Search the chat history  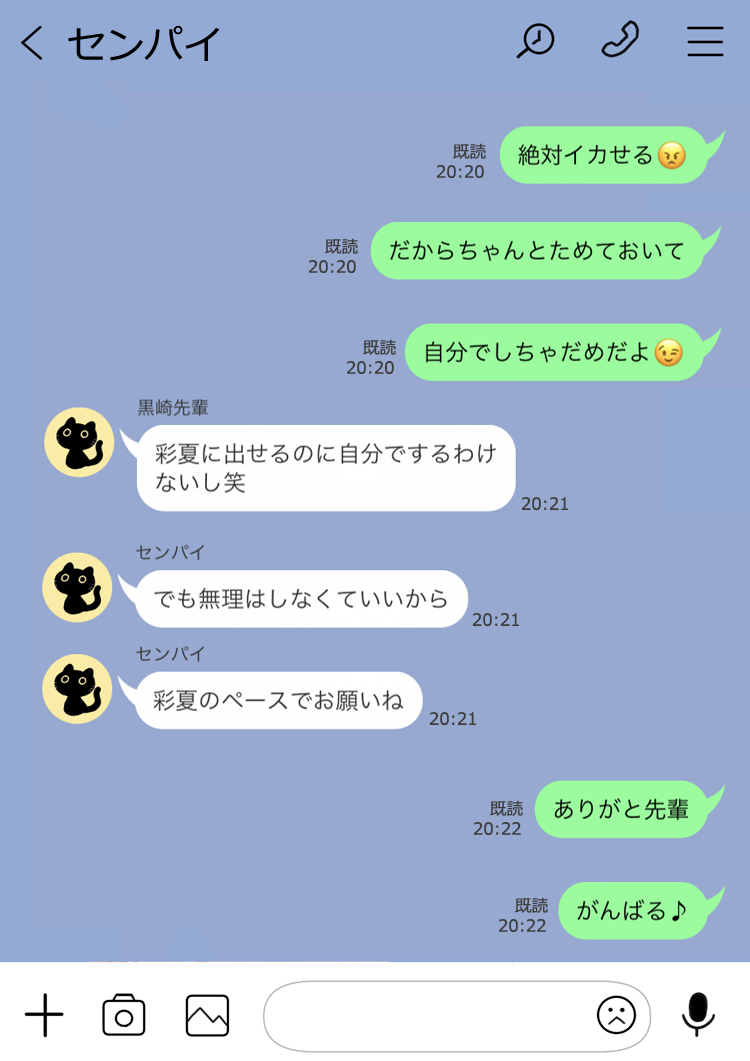coord(535,41)
